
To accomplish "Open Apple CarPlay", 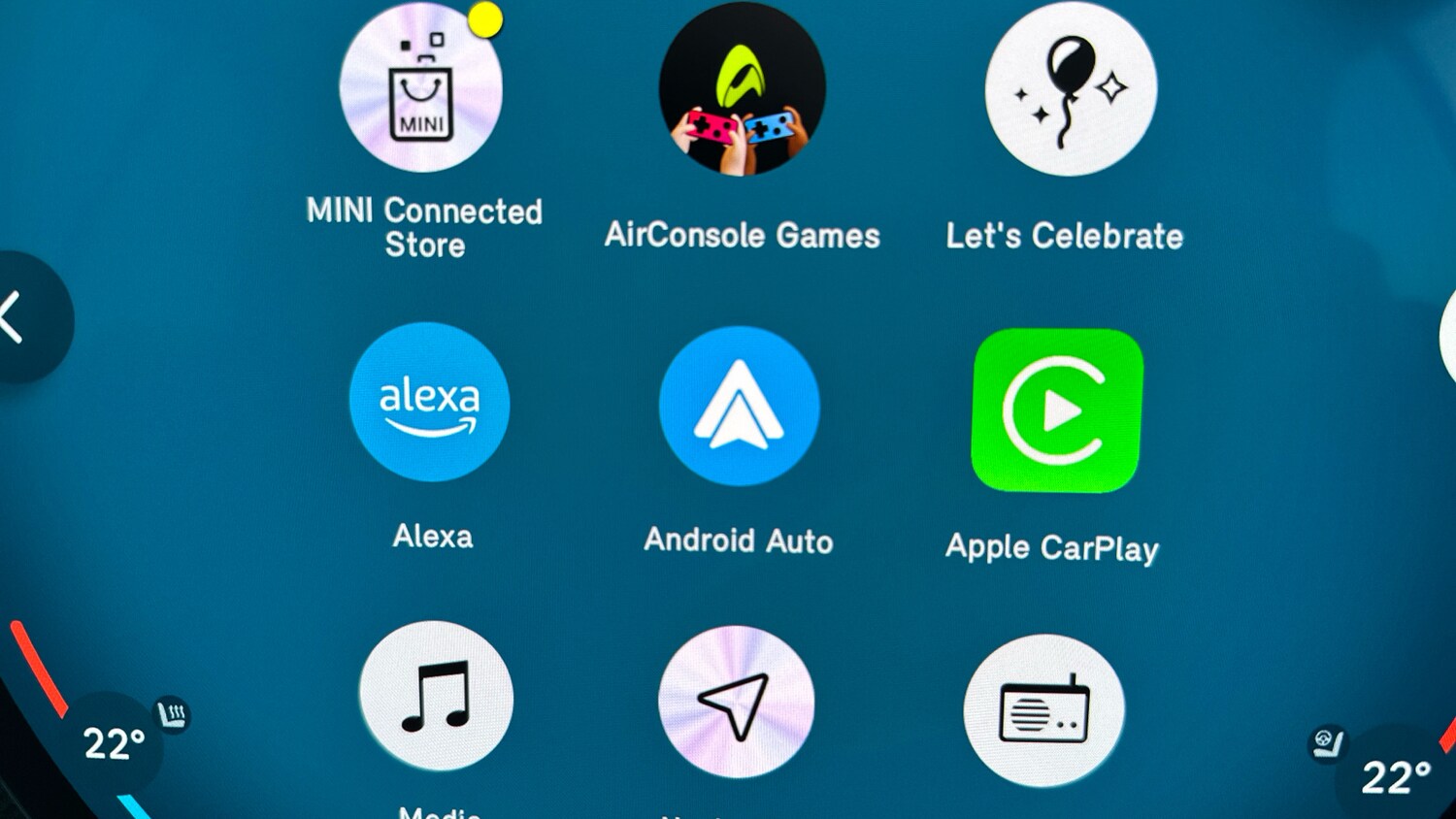I will (x=1057, y=410).
